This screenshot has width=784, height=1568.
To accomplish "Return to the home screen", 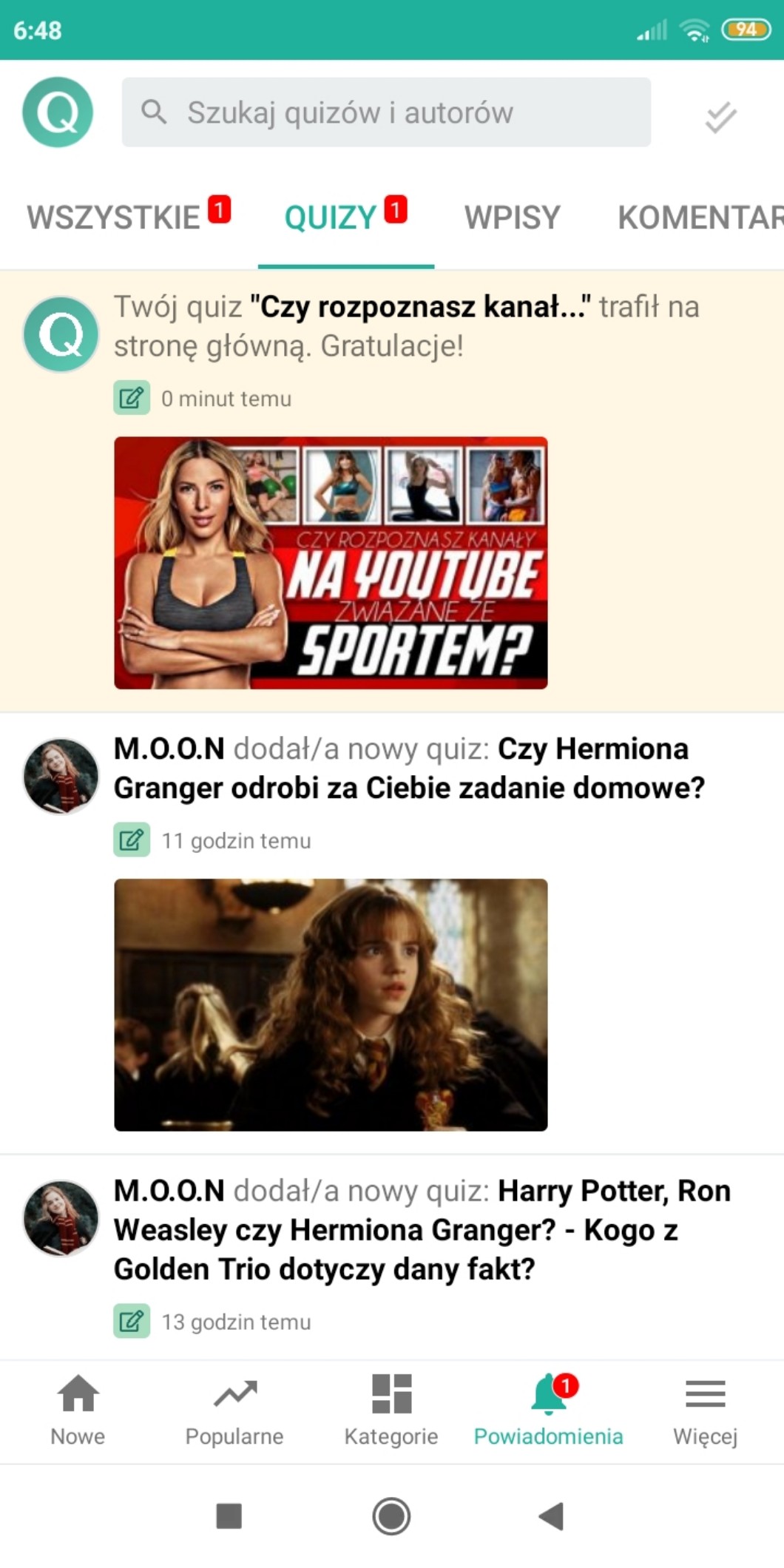I will tap(391, 1516).
